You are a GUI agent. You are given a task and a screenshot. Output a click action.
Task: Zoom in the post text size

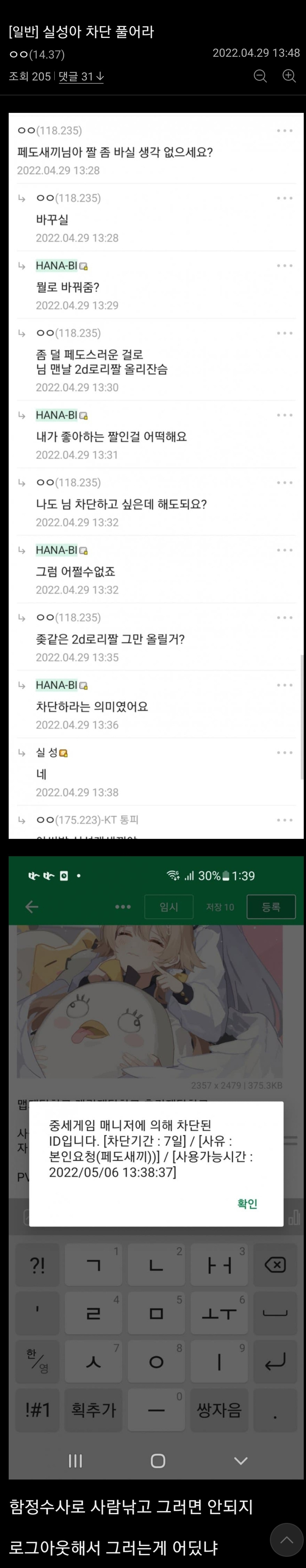point(289,76)
